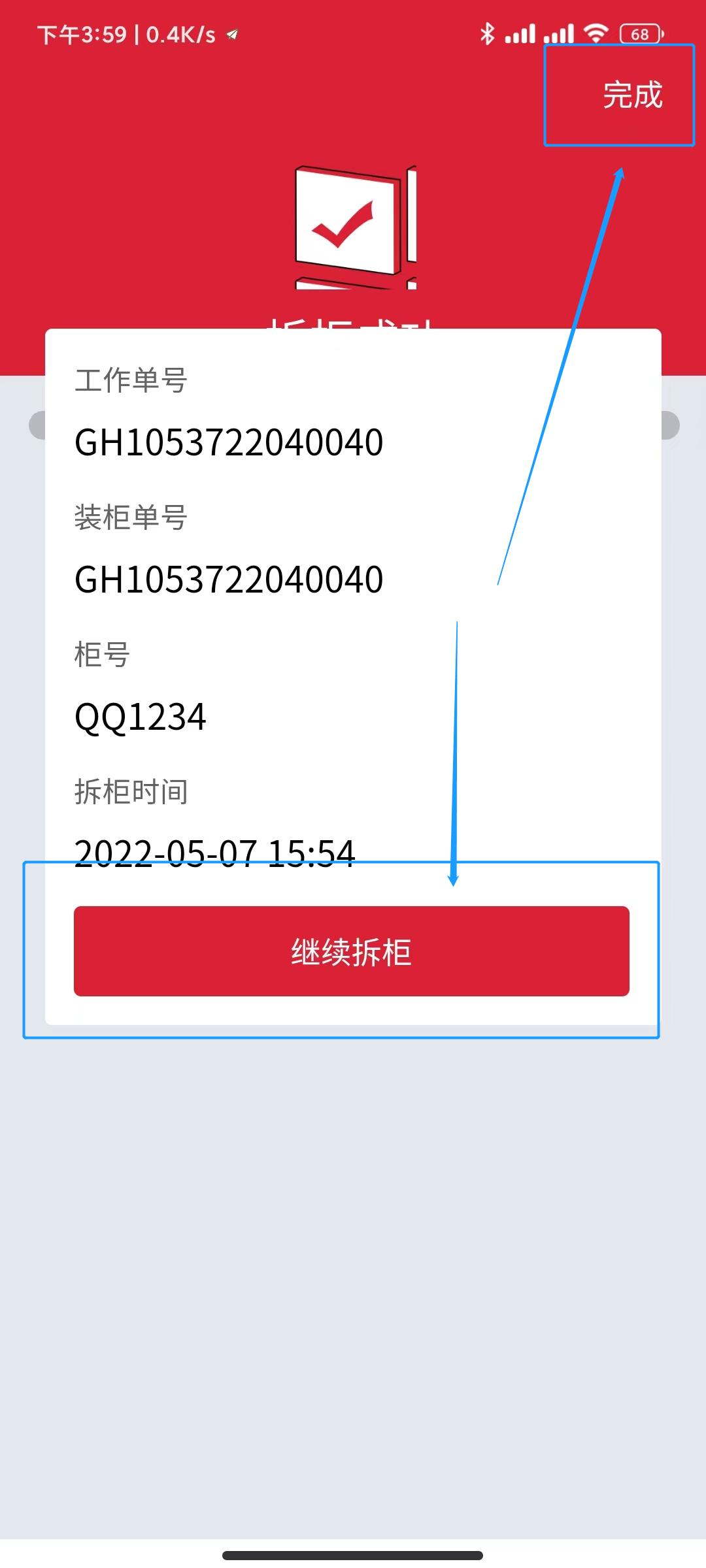The height and width of the screenshot is (1568, 706).
Task: Select the 继续拆柜 button
Action: click(x=351, y=951)
